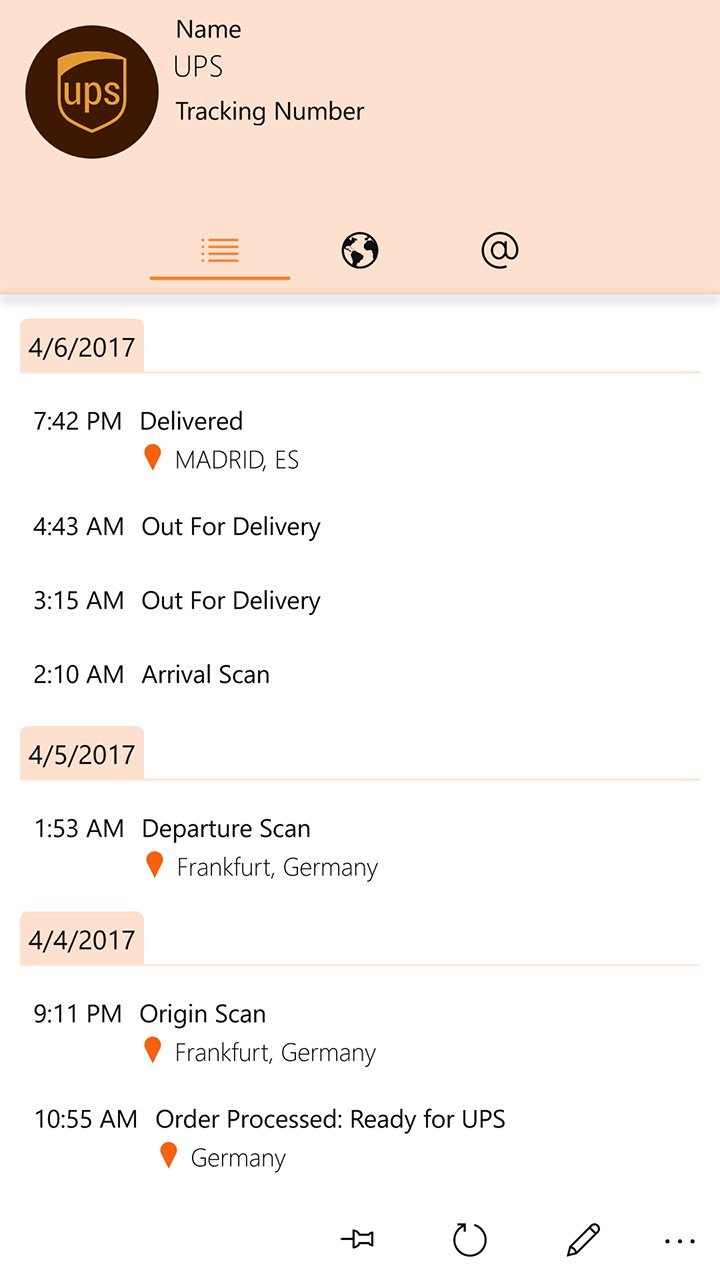Edit the package details
The height and width of the screenshot is (1280, 720).
point(583,1240)
